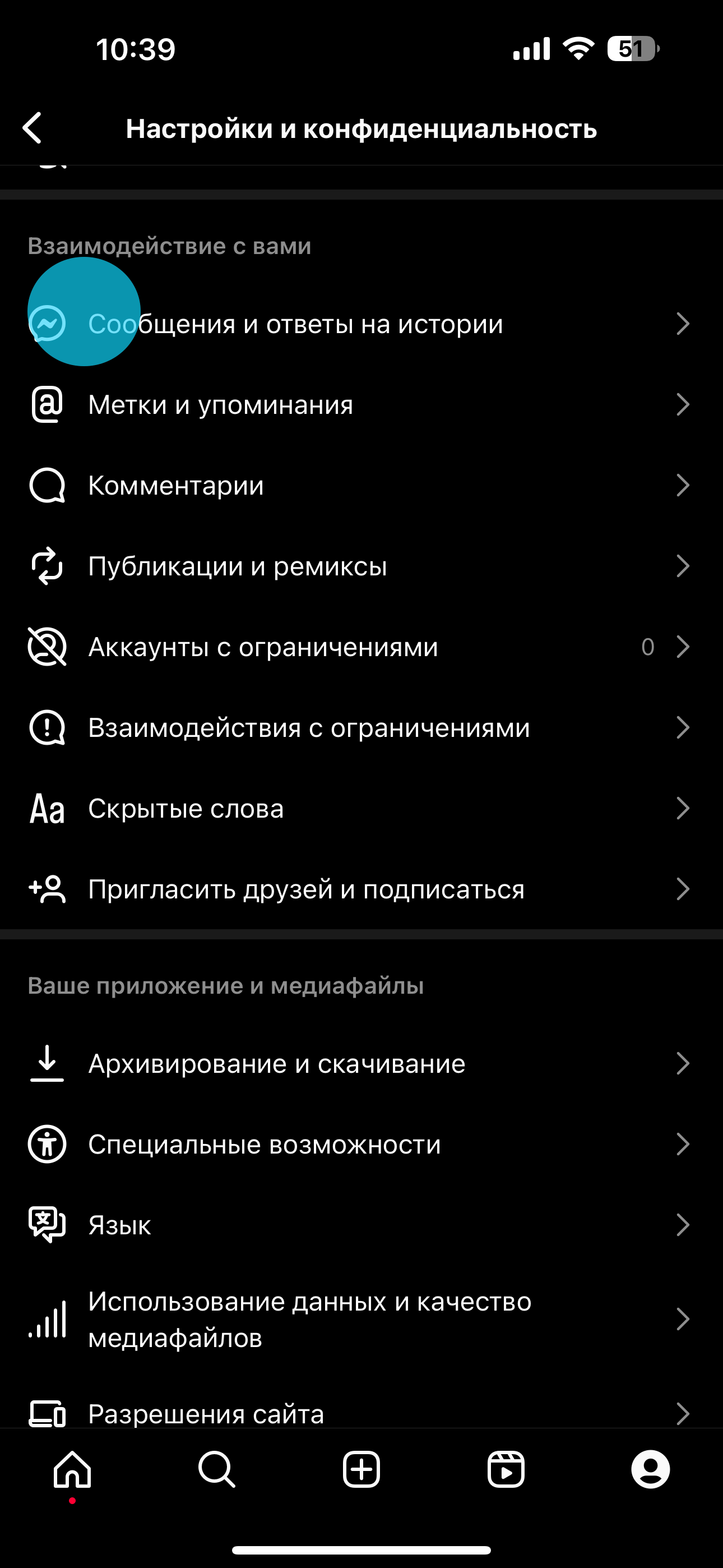Switch to the Search tab
Image resolution: width=723 pixels, height=1568 pixels.
click(x=217, y=1469)
